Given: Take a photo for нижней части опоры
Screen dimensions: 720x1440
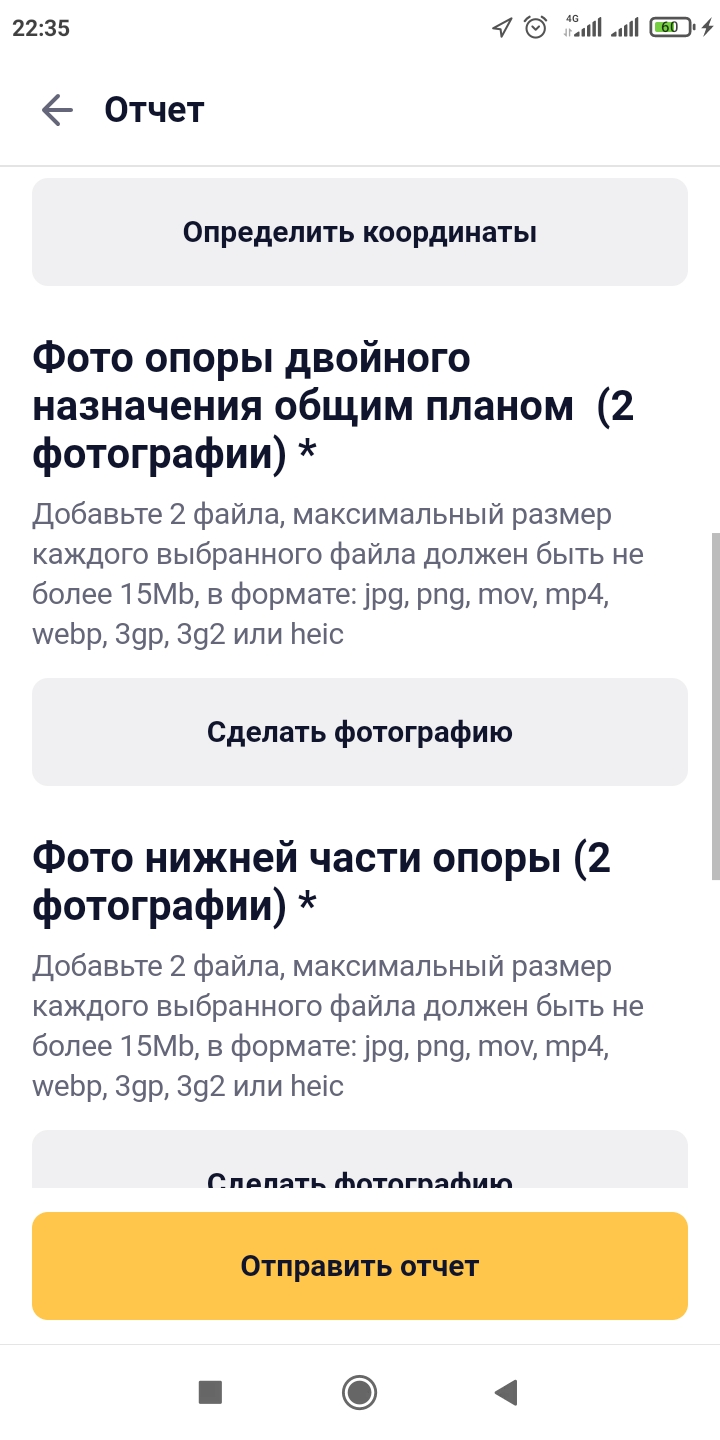Looking at the screenshot, I should click(x=360, y=1160).
